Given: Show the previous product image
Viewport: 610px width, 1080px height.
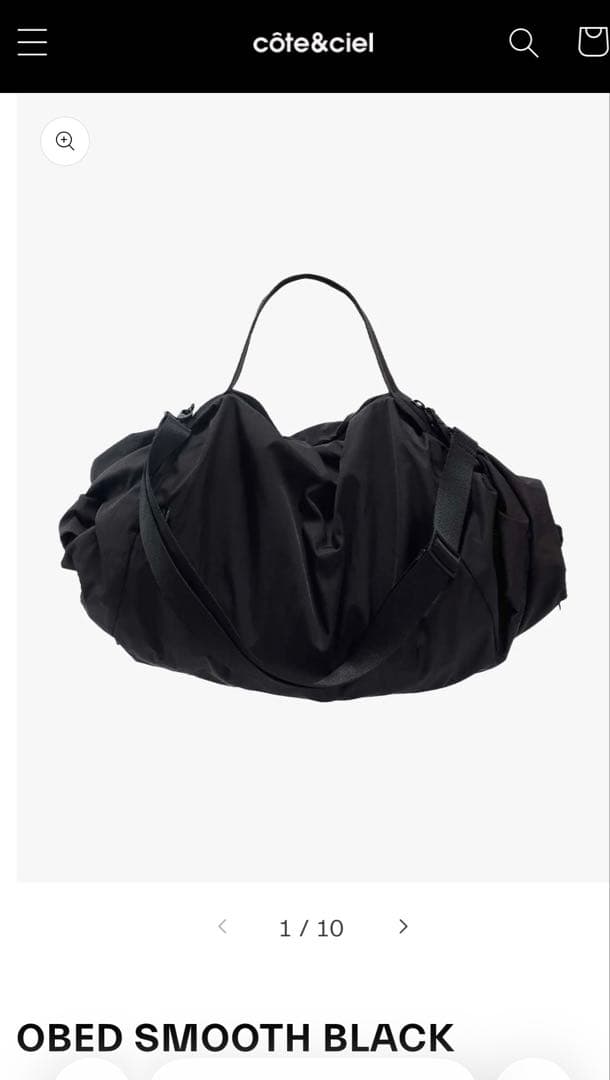Looking at the screenshot, I should tap(222, 927).
